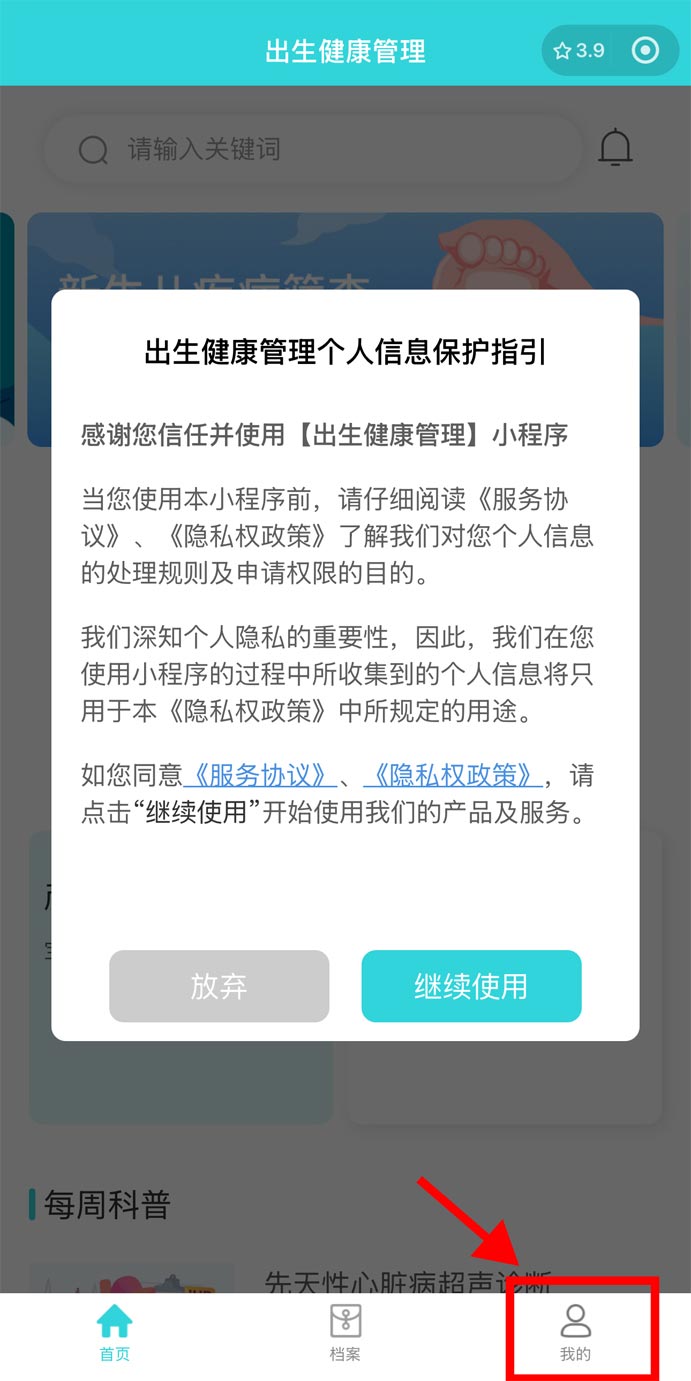
Task: Close the mini program via circle icon
Action: coord(646,50)
